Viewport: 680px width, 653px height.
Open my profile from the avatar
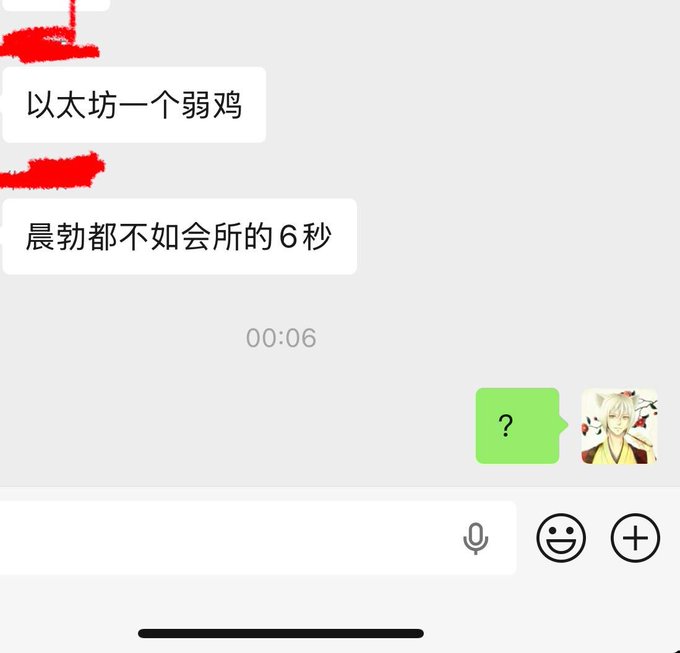pyautogui.click(x=619, y=426)
